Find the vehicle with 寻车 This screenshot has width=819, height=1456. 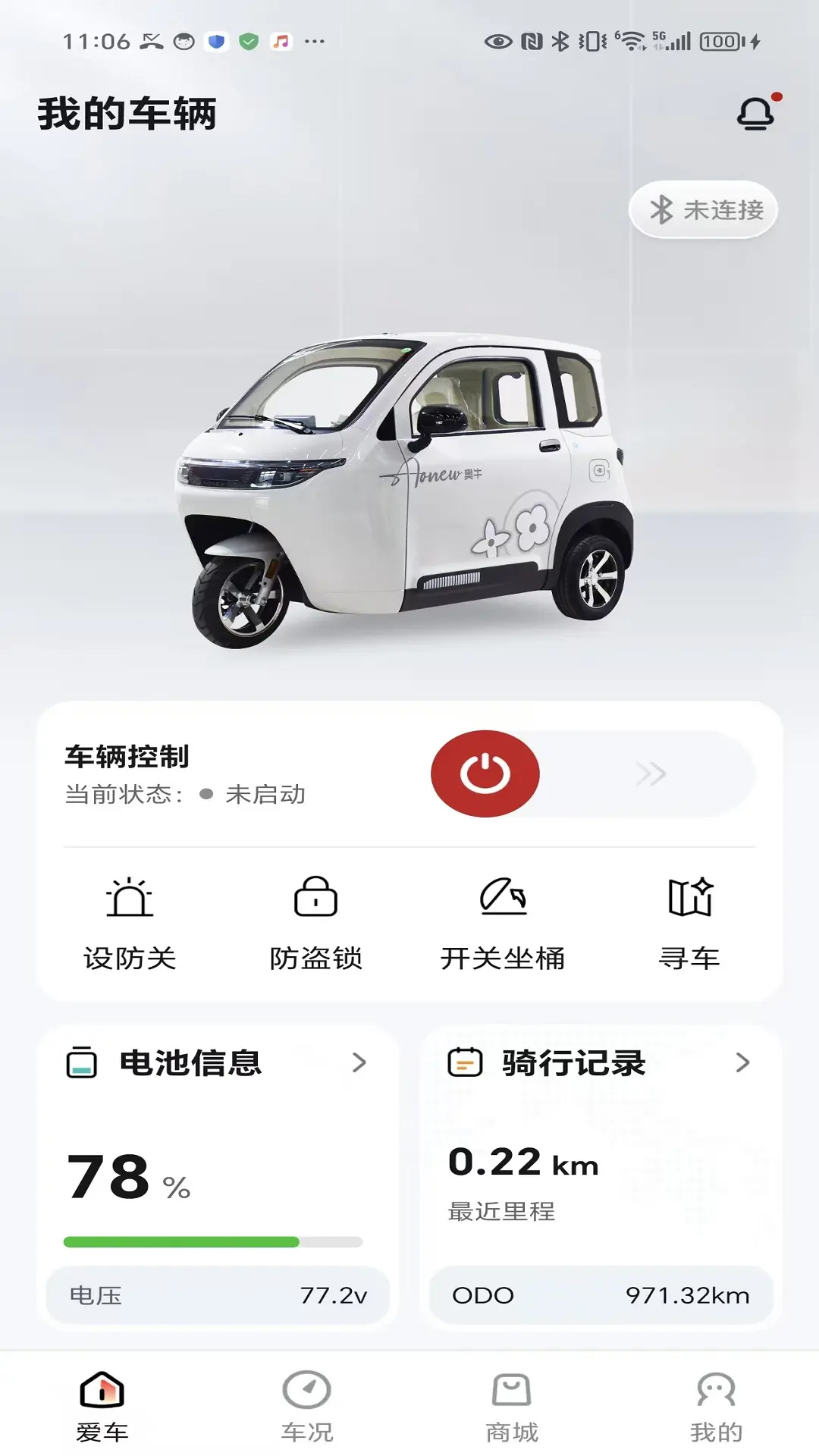click(689, 924)
